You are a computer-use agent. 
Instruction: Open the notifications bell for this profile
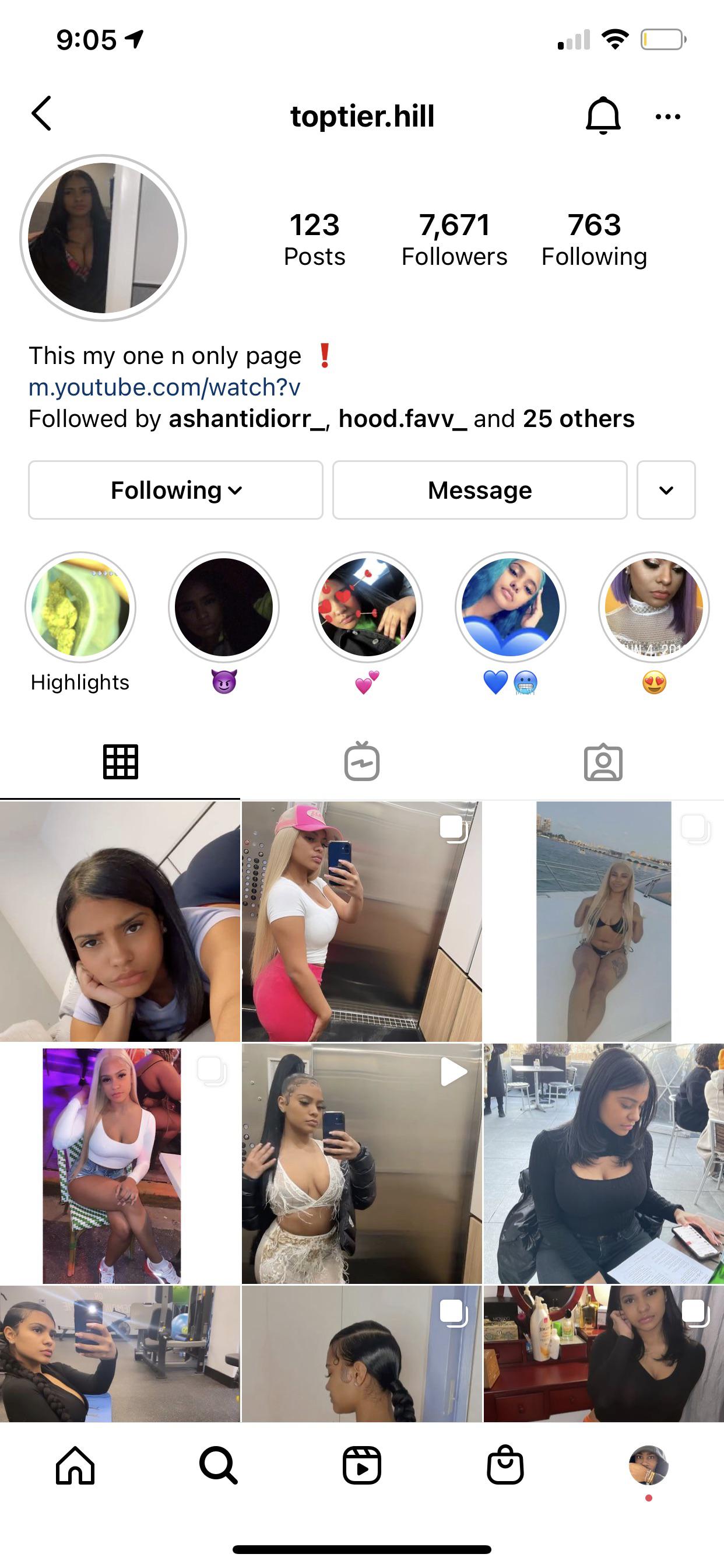point(602,115)
